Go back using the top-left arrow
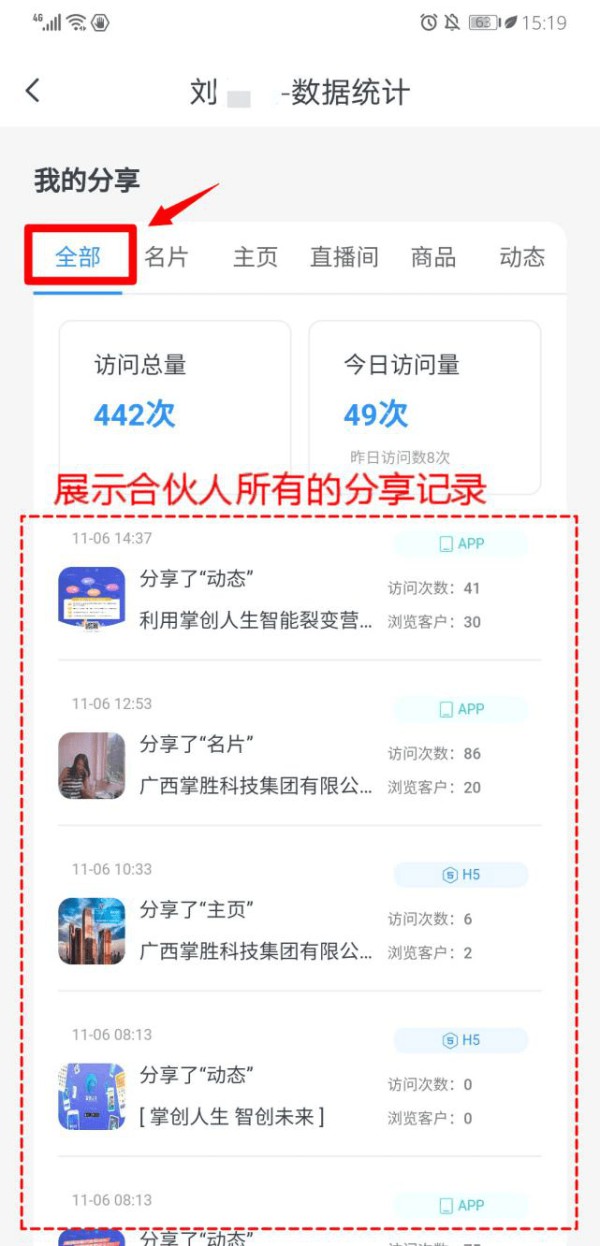The image size is (600, 1246). (x=33, y=91)
